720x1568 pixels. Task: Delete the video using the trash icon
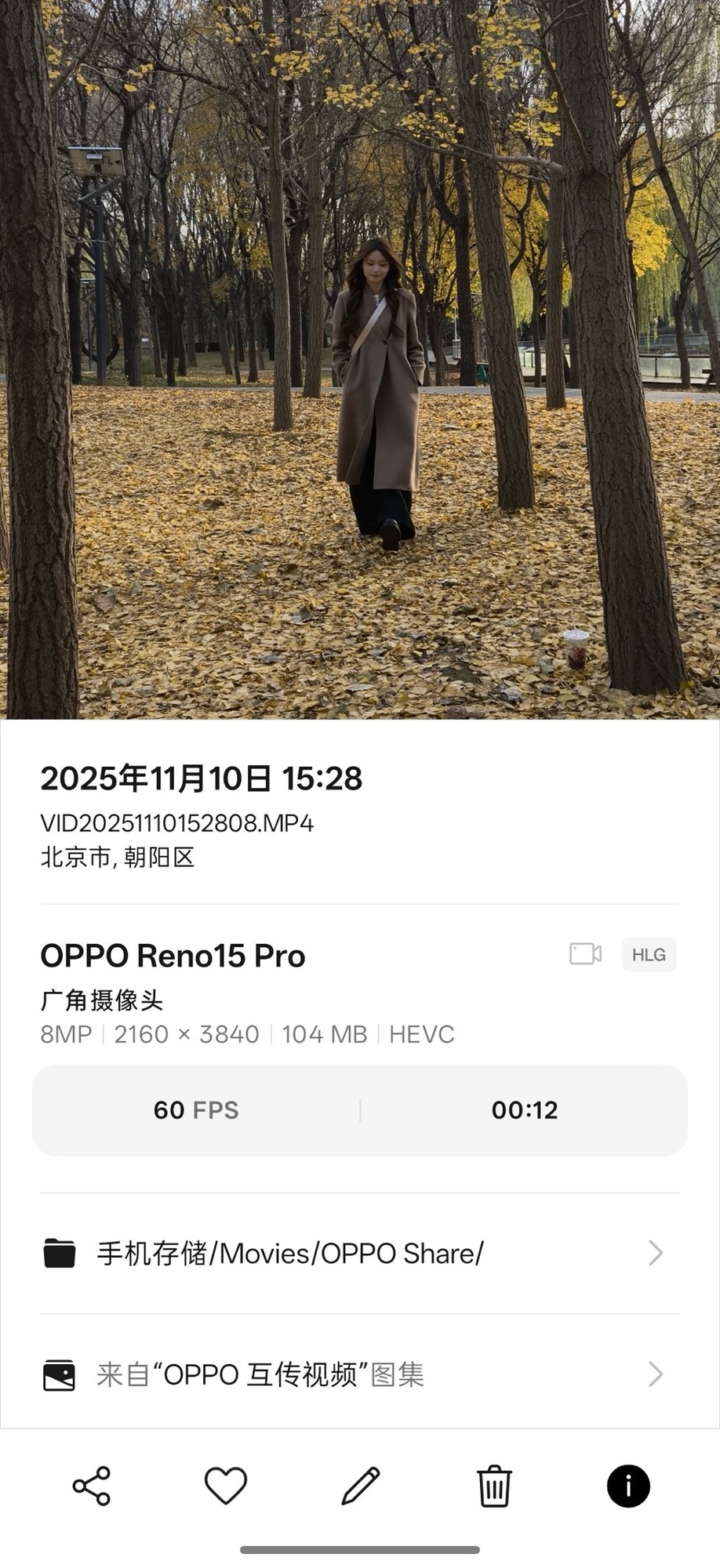pyautogui.click(x=494, y=1484)
